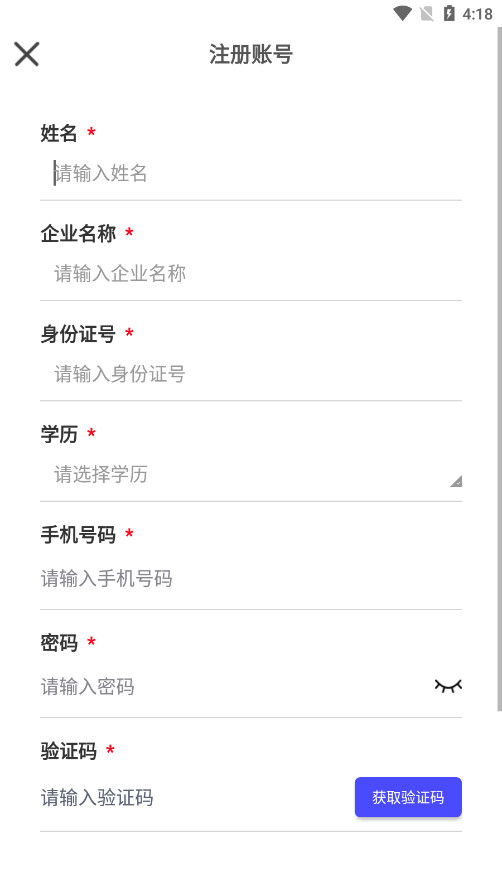
Task: Close the 注册账号 registration page
Action: (27, 55)
